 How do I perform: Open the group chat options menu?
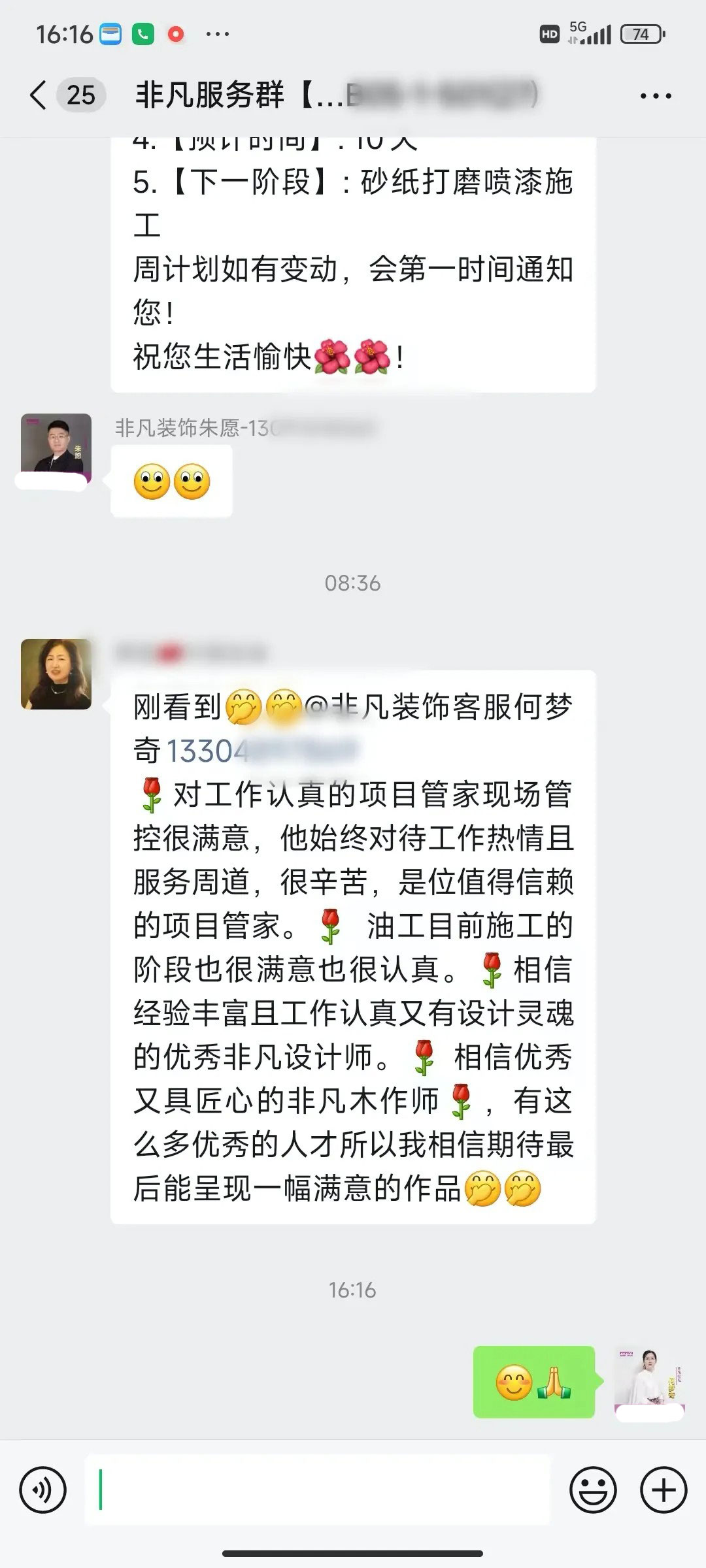coord(655,96)
